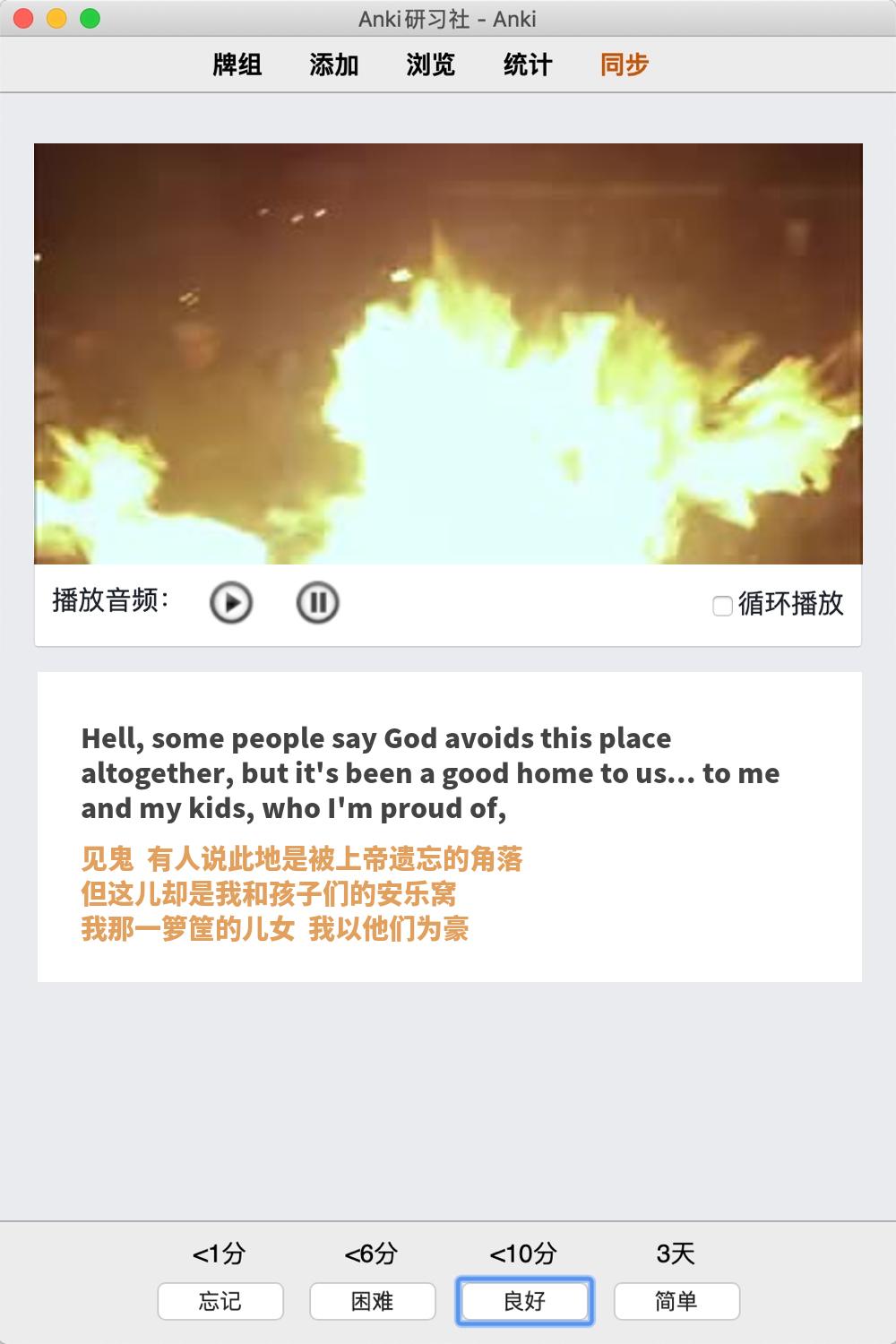Pause the audio playback
The image size is (896, 1344).
pos(317,602)
